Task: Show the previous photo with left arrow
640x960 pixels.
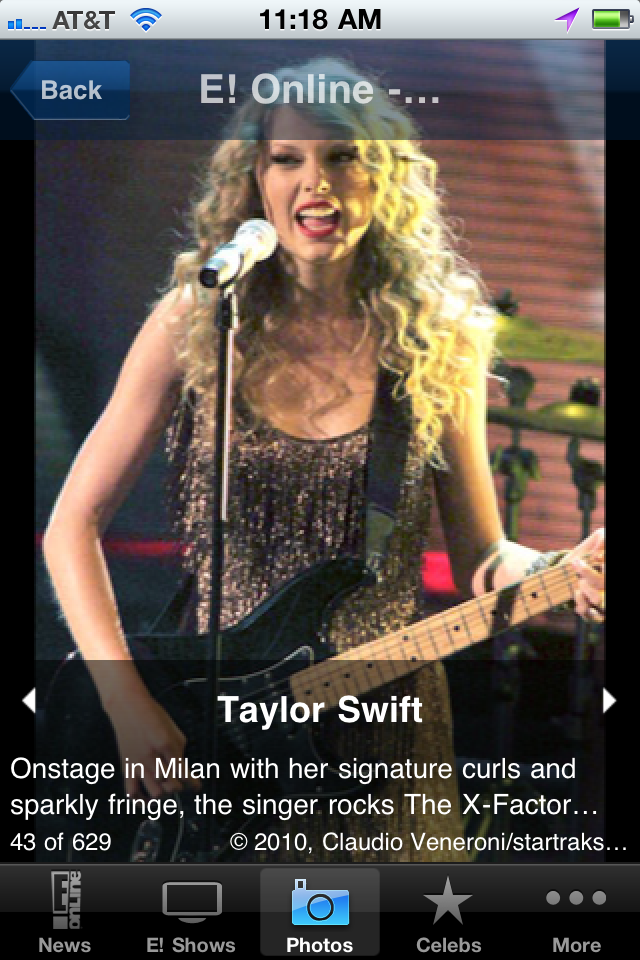Action: tap(28, 701)
